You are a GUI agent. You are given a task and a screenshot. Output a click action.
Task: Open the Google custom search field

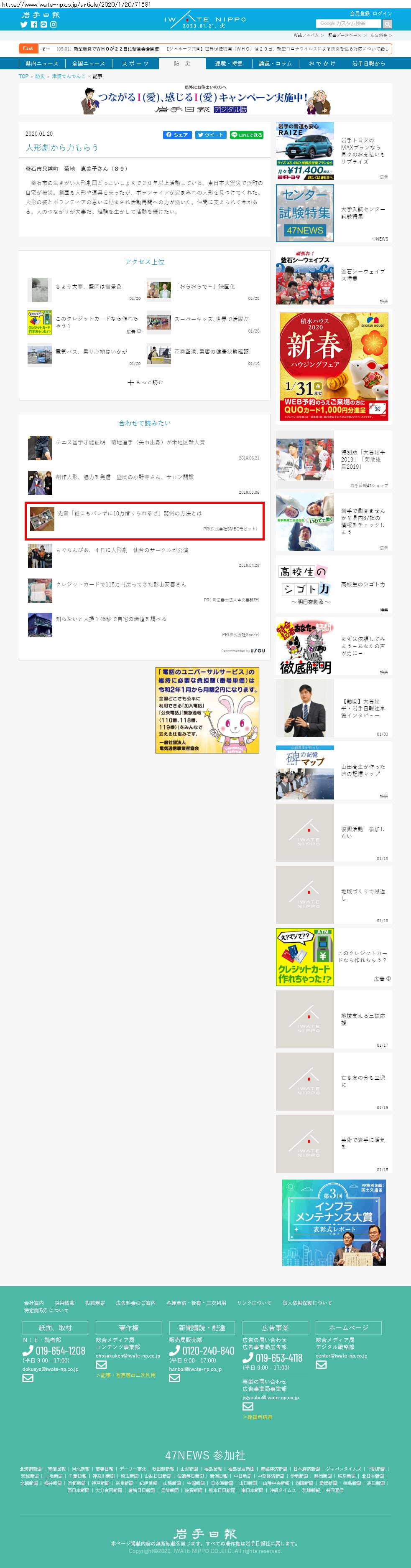coord(348,24)
